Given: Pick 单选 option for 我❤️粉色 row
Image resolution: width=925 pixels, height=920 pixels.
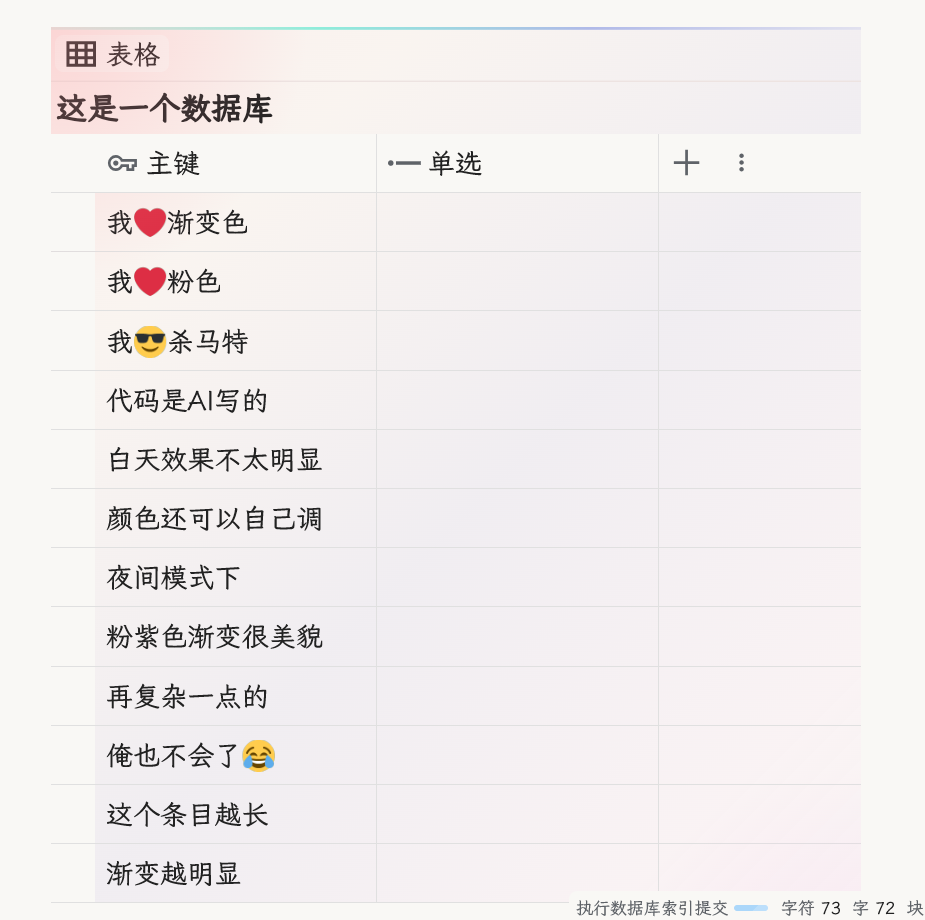Looking at the screenshot, I should point(517,282).
